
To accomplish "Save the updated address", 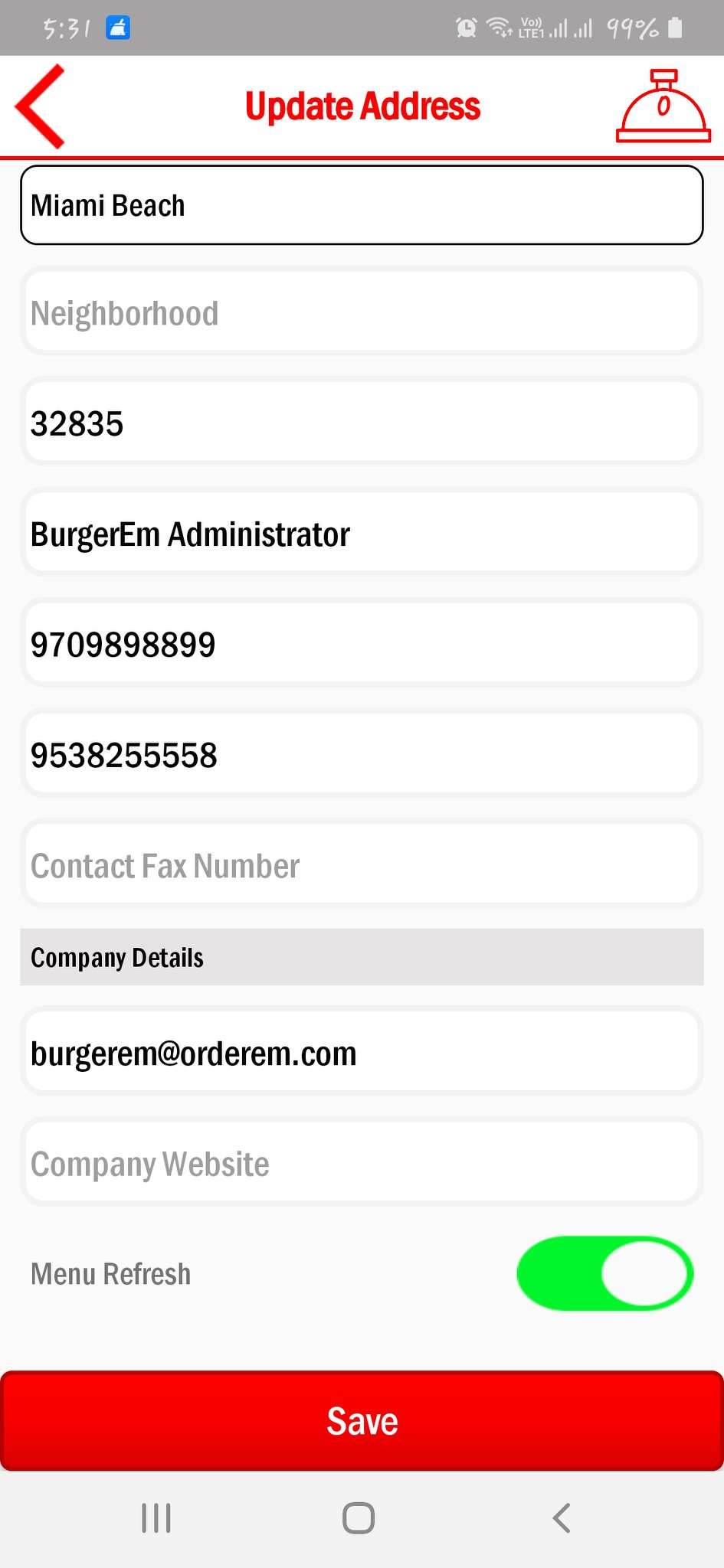I will [x=362, y=1421].
